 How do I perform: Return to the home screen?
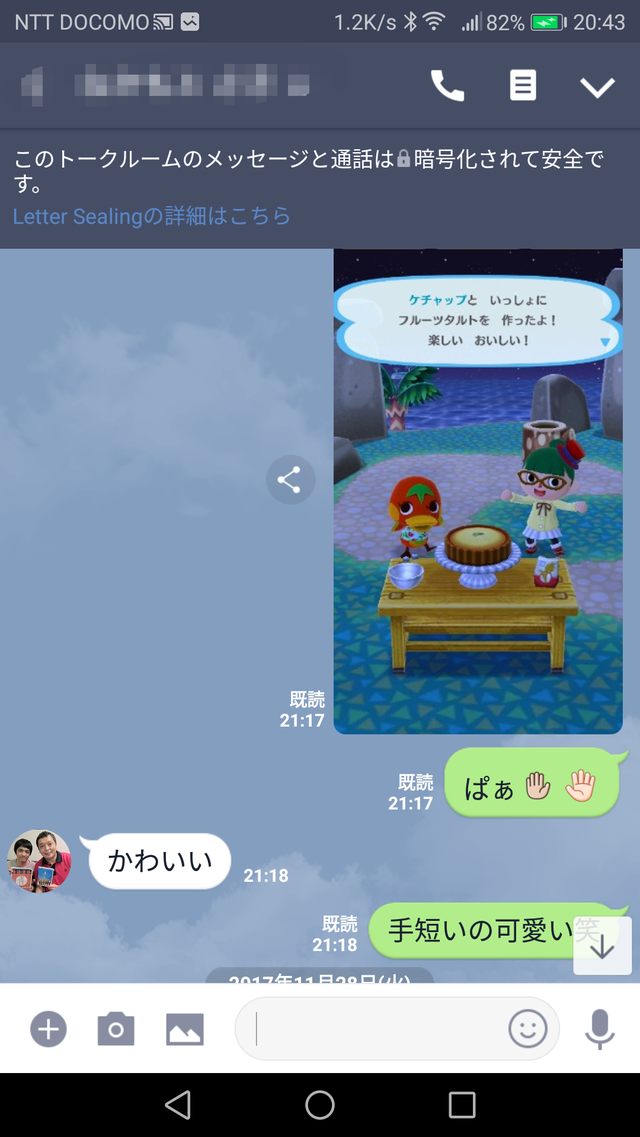[x=320, y=1105]
